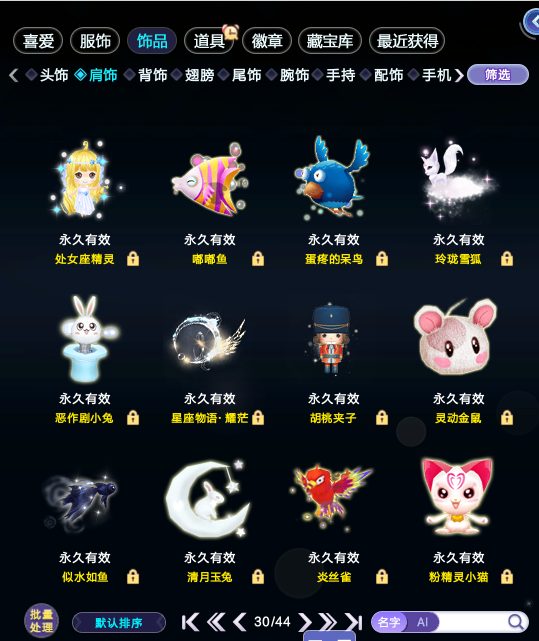The height and width of the screenshot is (641, 539).
Task: Jump to the first page
Action: point(191,622)
